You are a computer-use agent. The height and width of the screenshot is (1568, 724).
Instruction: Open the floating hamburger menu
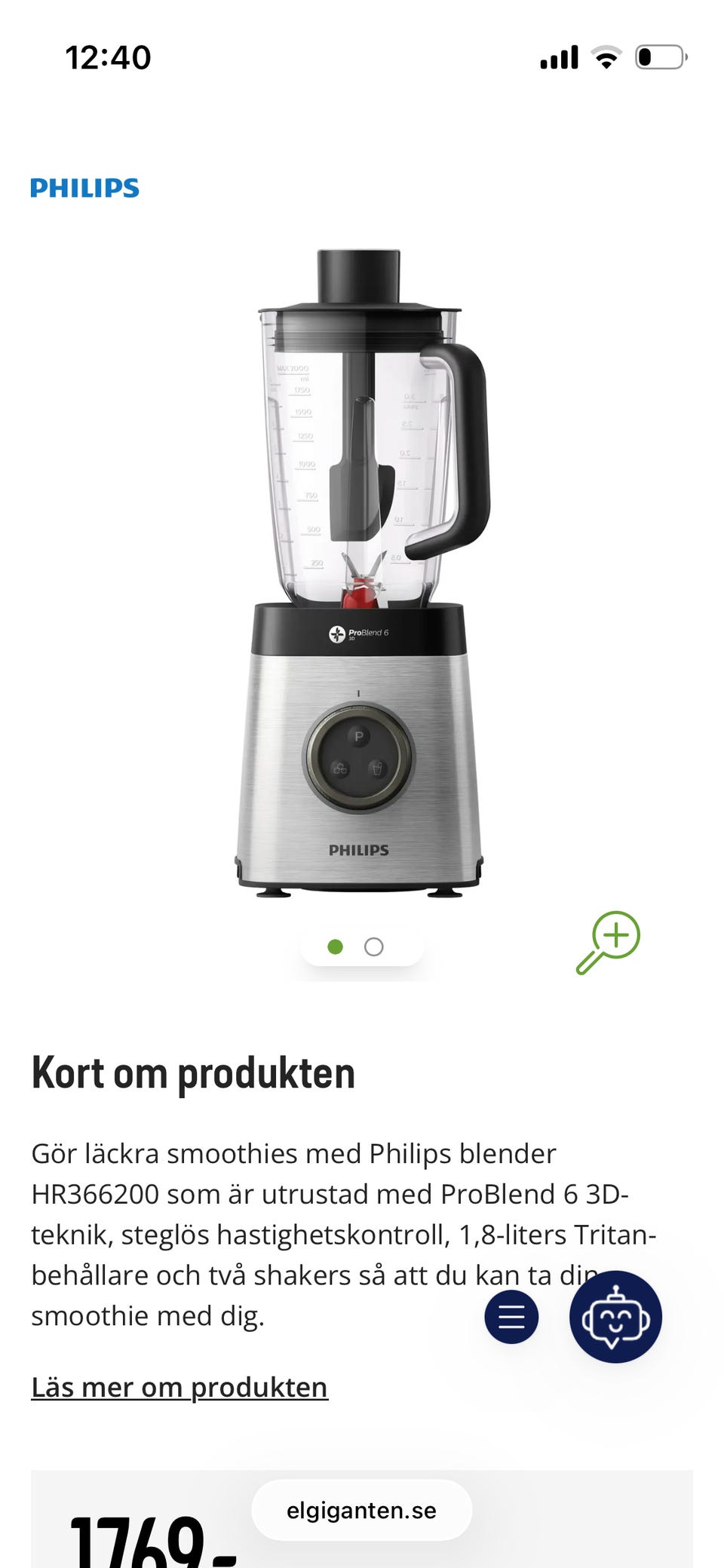pos(511,1315)
